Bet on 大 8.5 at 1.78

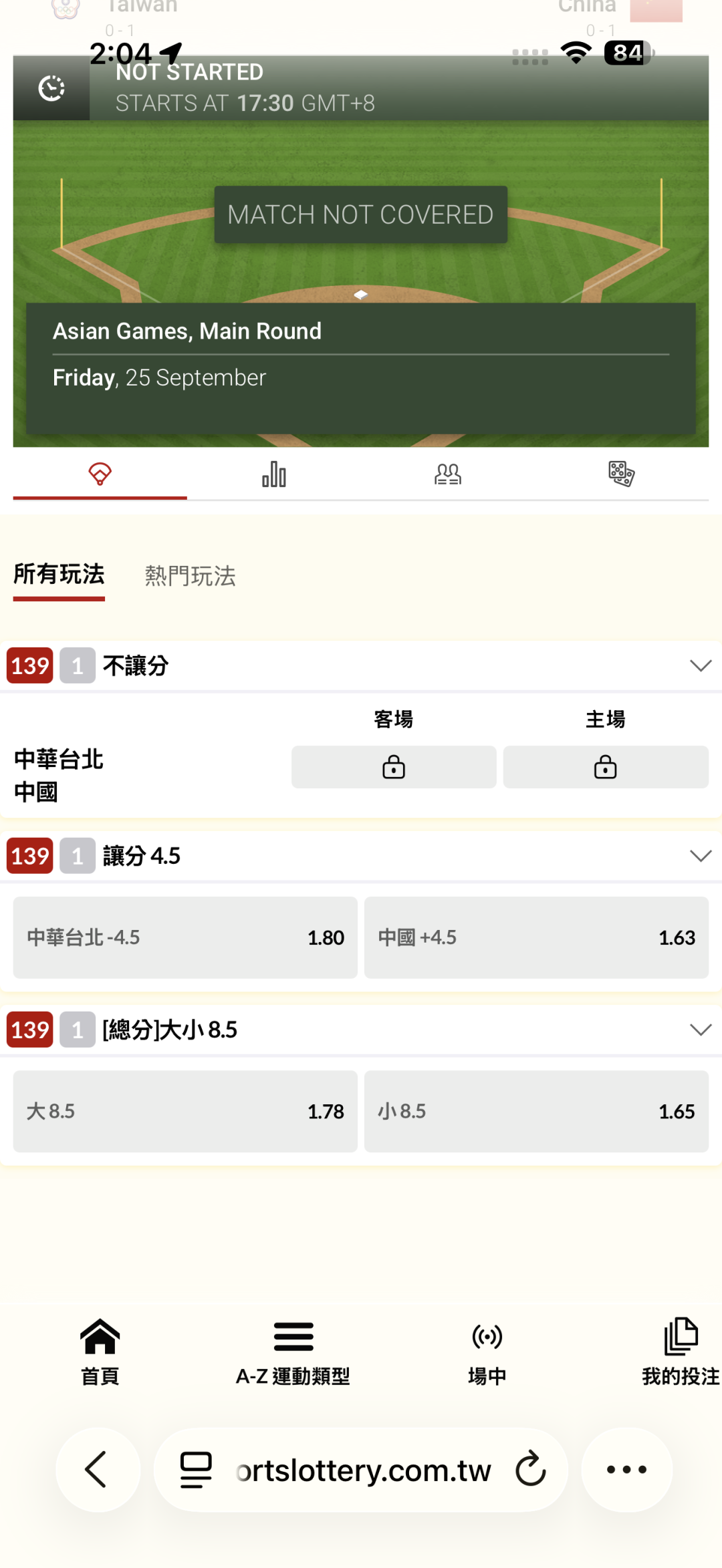click(x=185, y=1111)
